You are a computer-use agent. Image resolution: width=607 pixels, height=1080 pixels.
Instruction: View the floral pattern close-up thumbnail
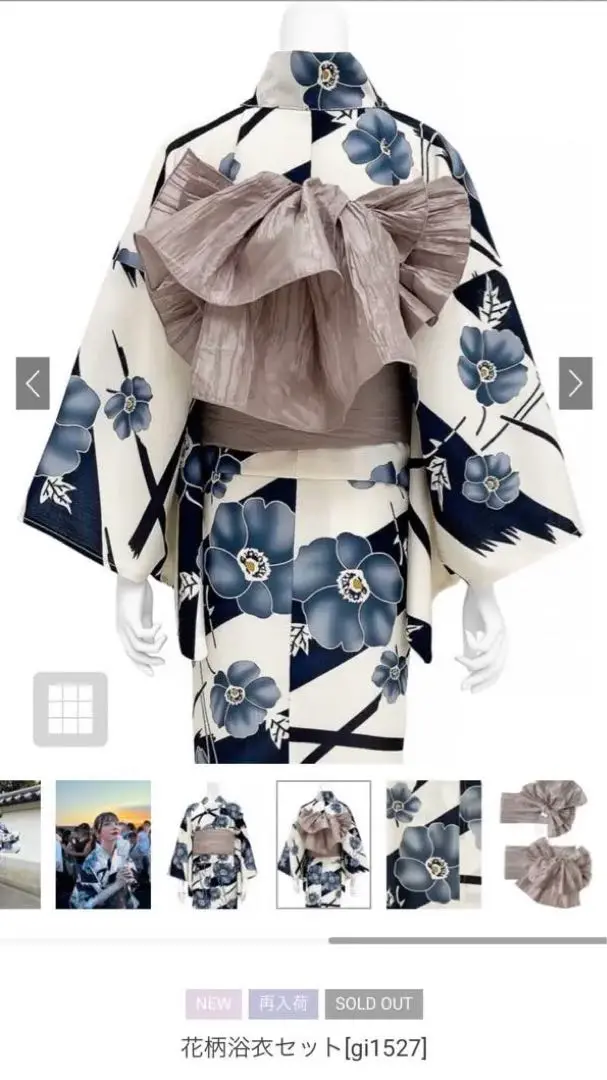[x=433, y=845]
